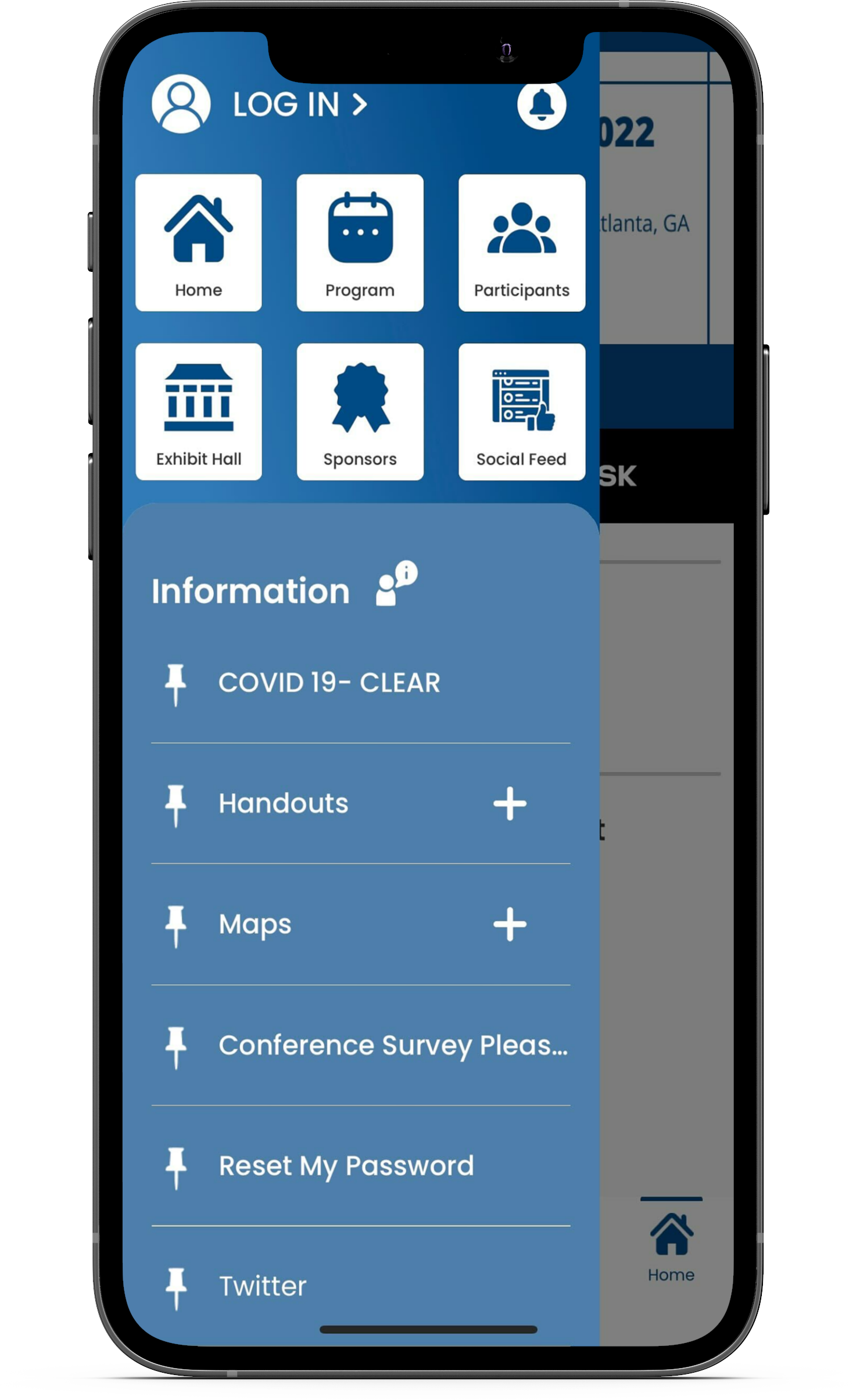Open the Exhibit Hall tile

[x=198, y=411]
